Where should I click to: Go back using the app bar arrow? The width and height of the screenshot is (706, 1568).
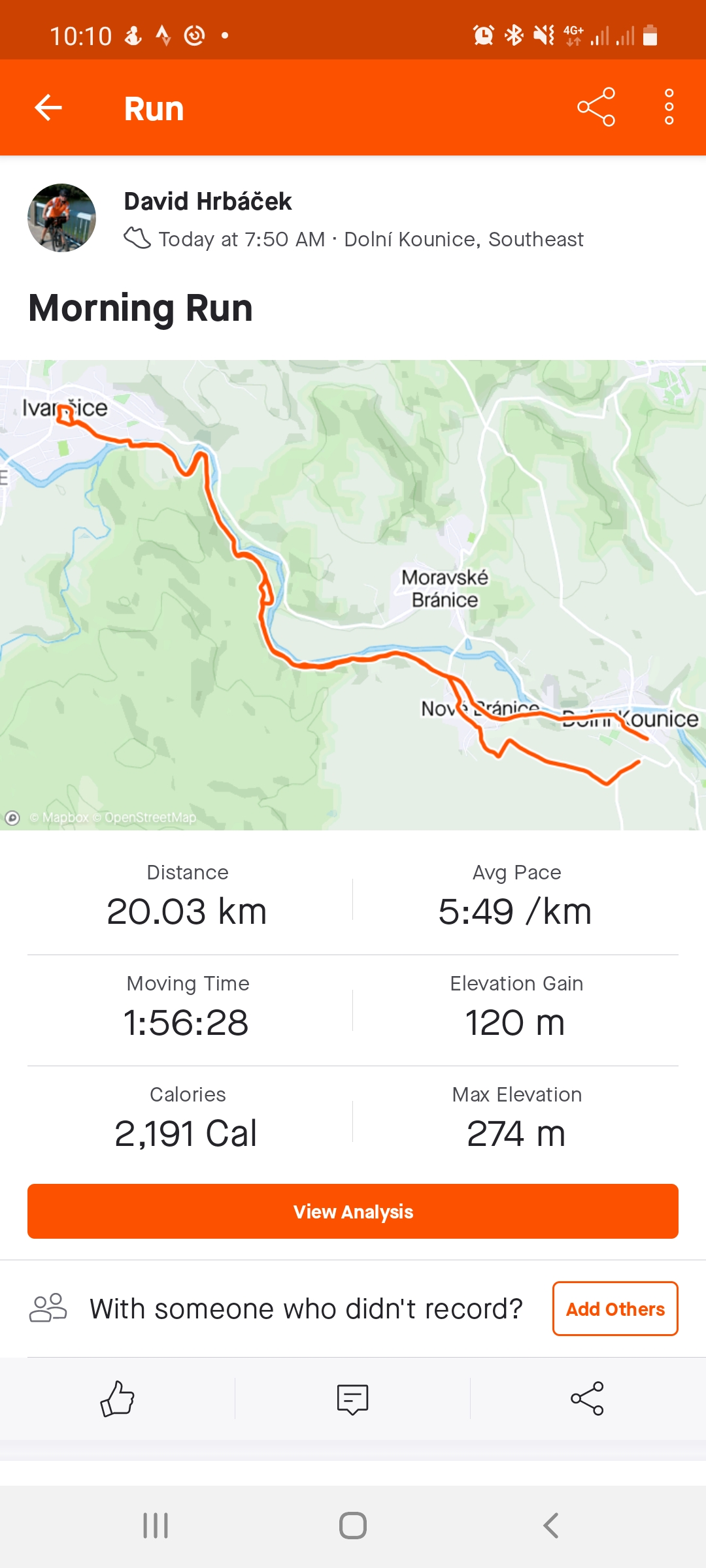coord(48,108)
